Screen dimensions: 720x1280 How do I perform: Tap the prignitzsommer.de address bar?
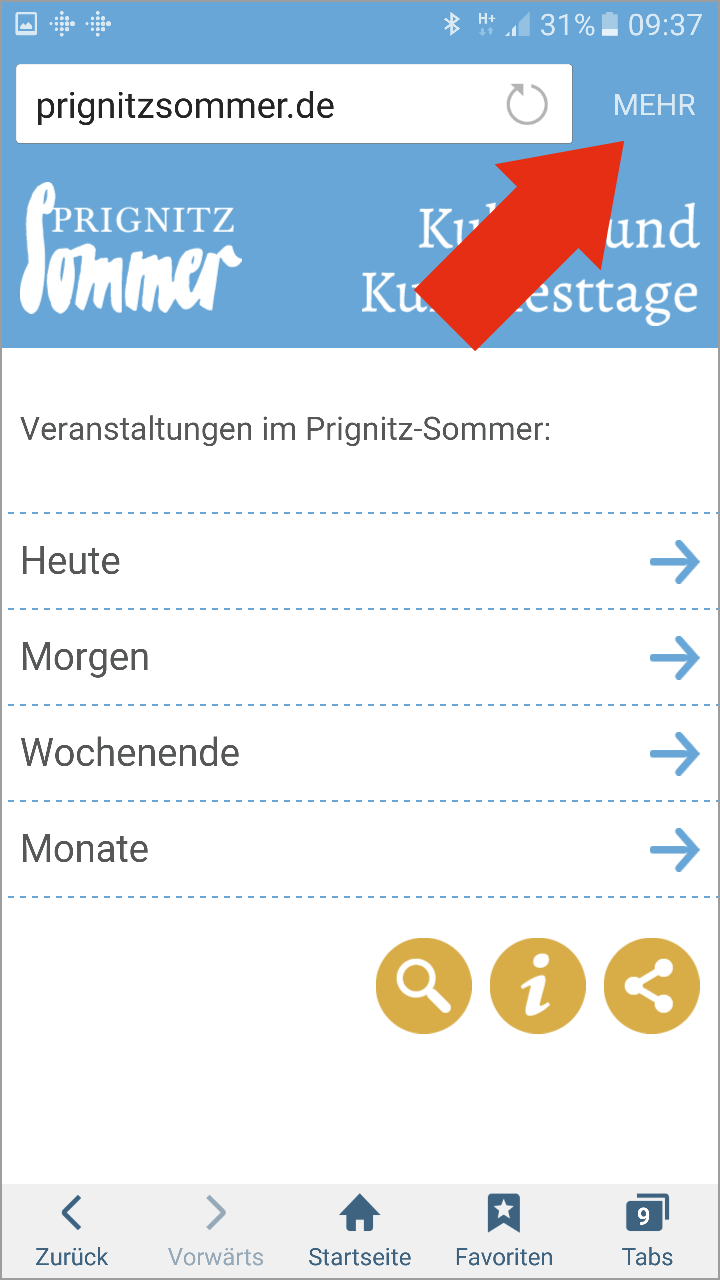tap(293, 104)
